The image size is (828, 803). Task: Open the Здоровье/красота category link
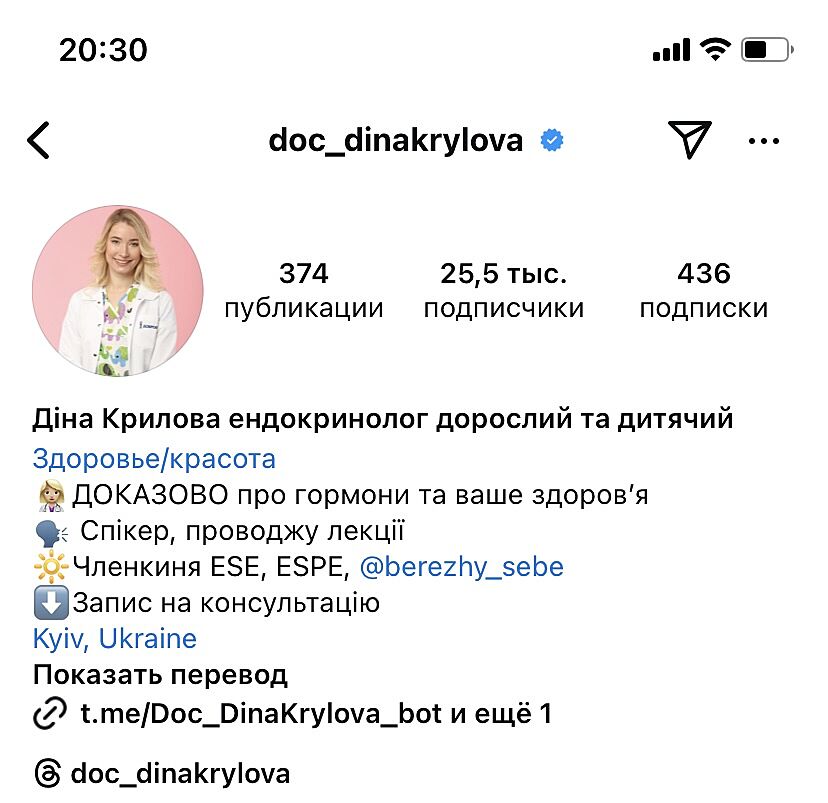[x=154, y=459]
